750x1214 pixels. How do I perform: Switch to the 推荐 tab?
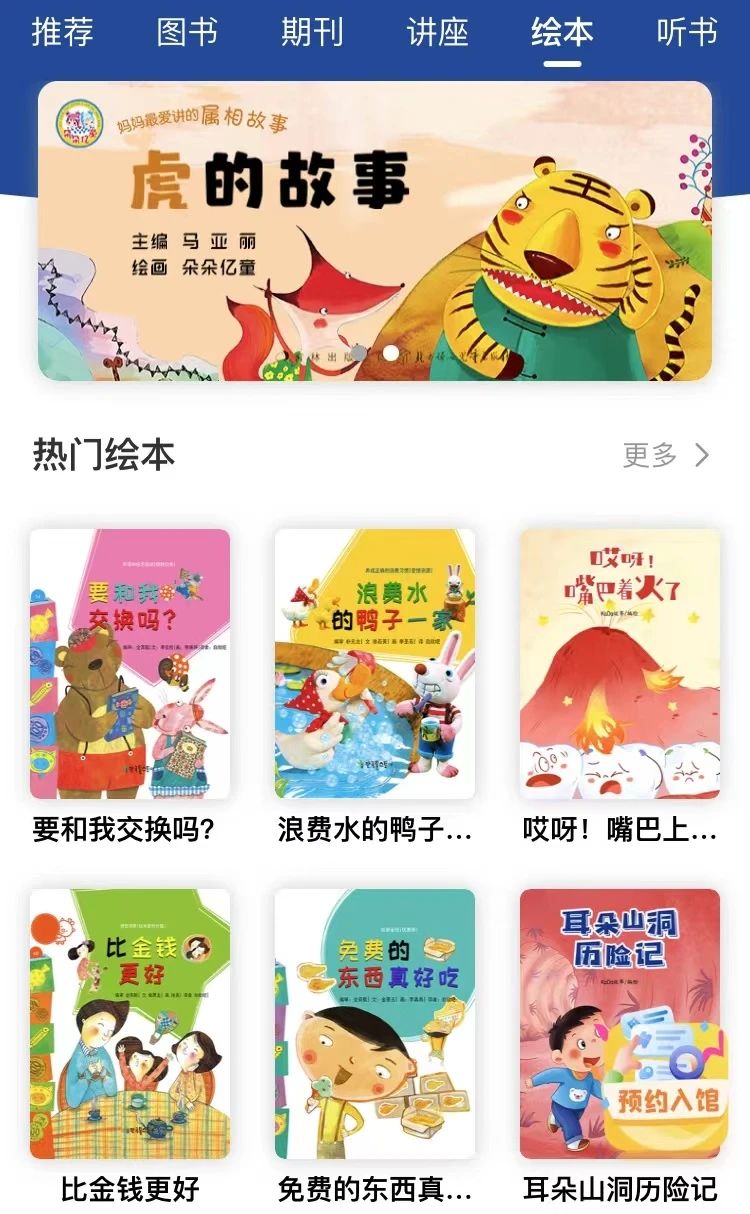(x=62, y=32)
